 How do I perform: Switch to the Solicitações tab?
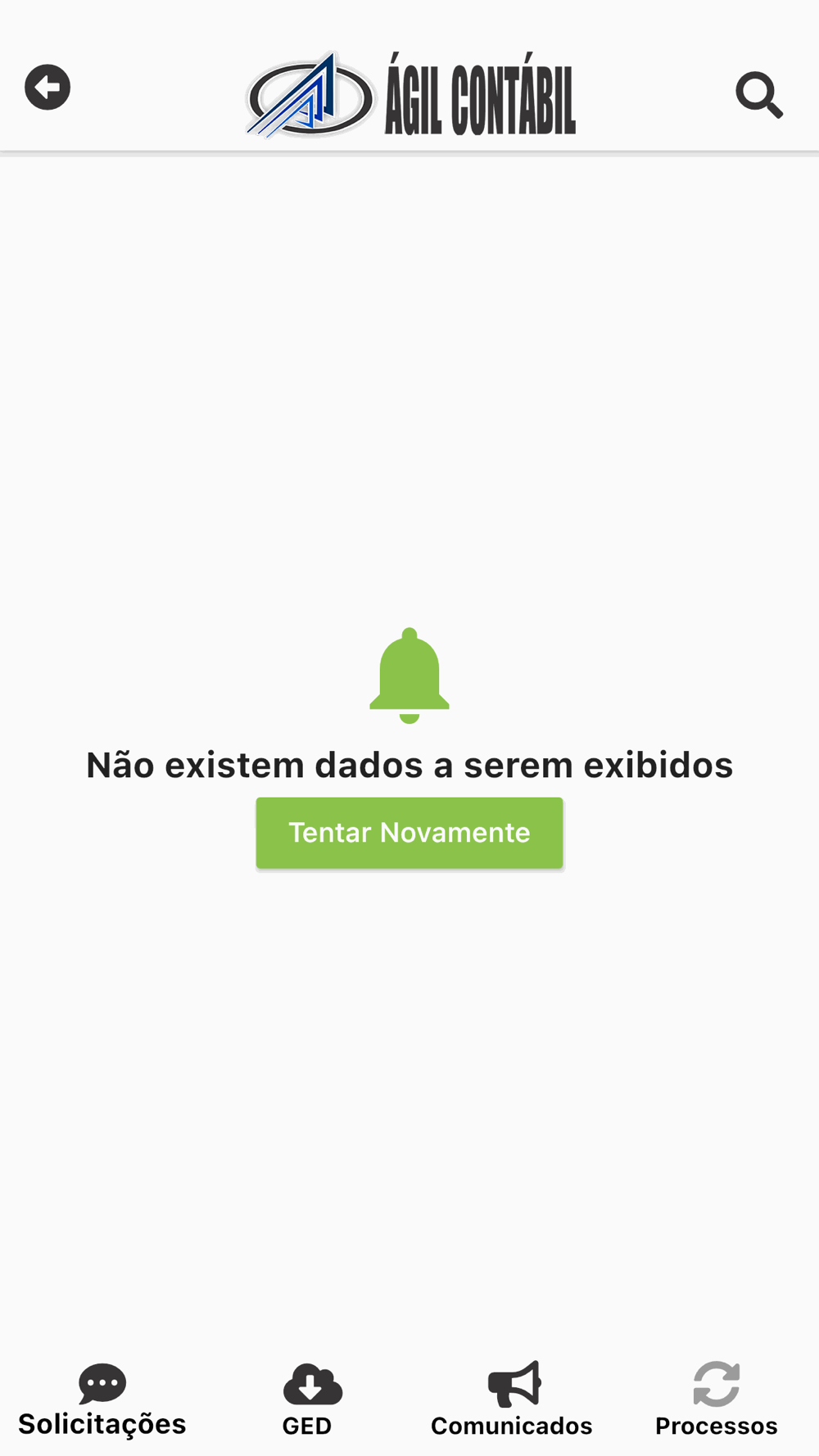pyautogui.click(x=102, y=1400)
